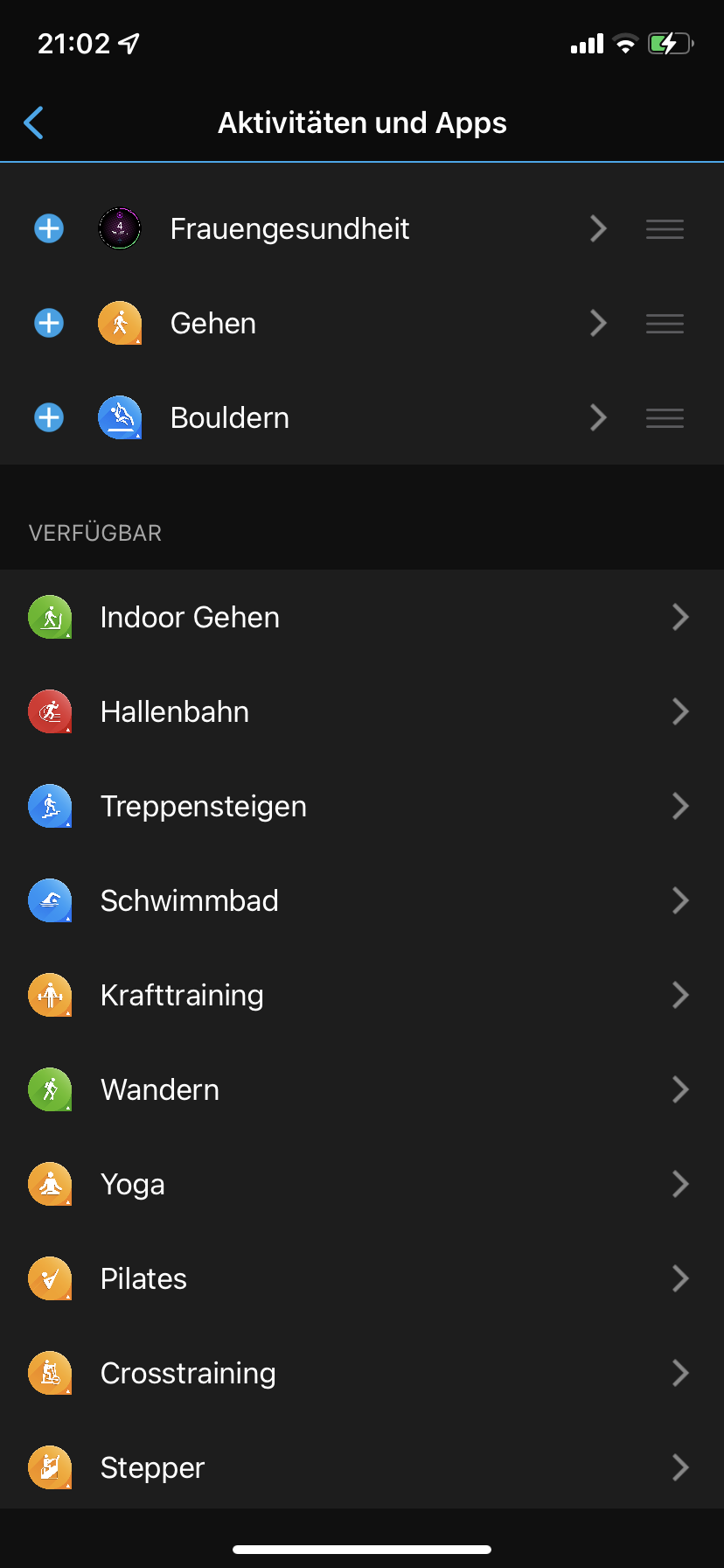
Task: Select Hallenbahn from available activities
Action: [362, 712]
